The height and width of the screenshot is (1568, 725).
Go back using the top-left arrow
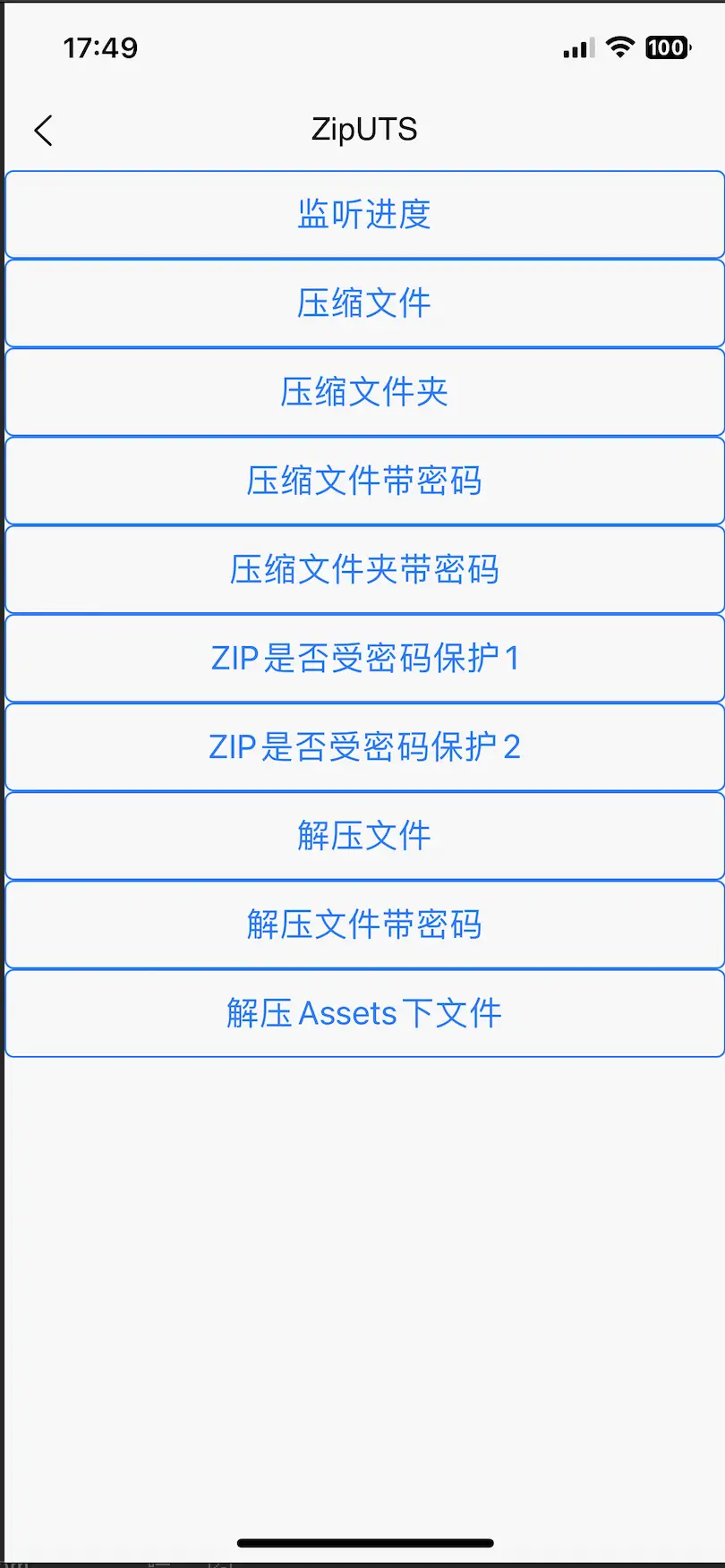coord(44,131)
